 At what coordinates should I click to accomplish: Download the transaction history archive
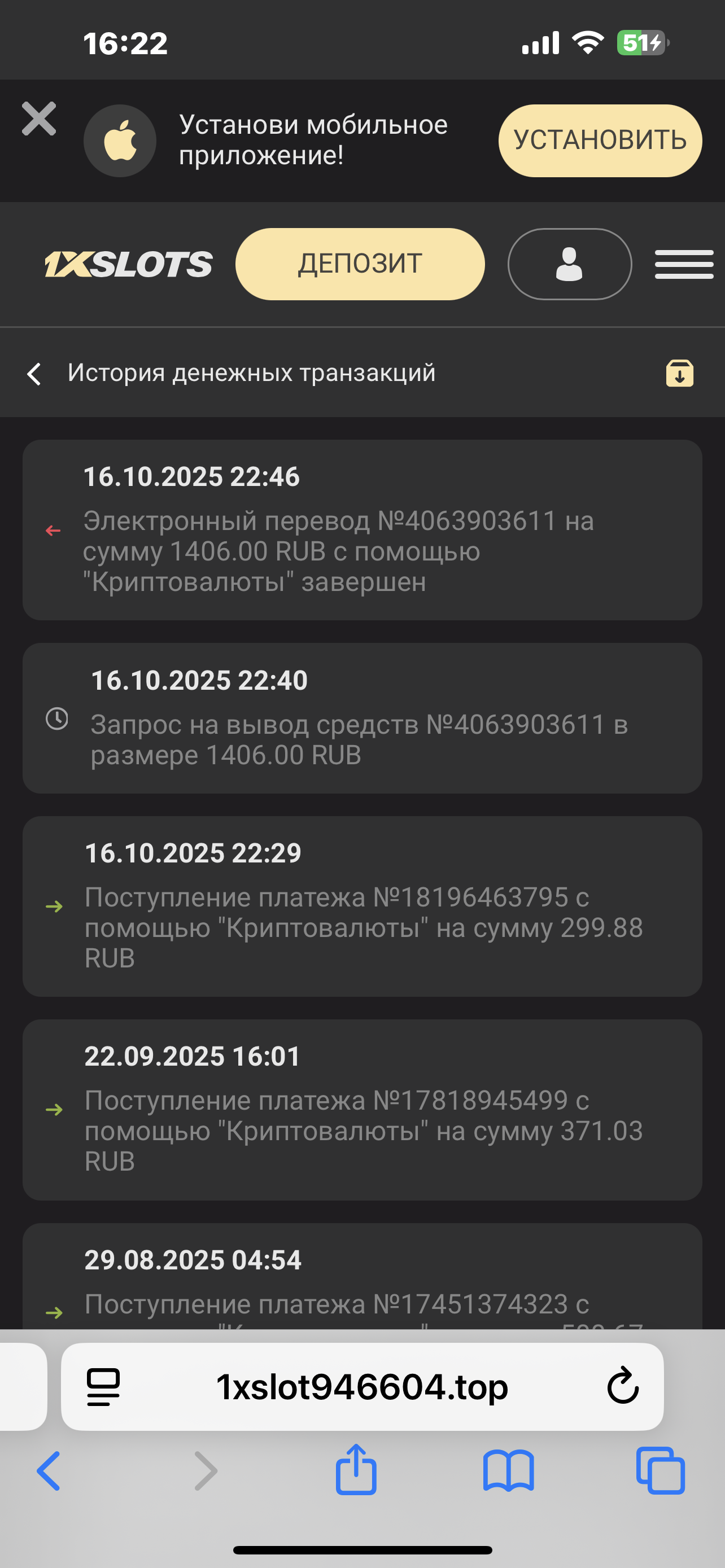point(679,373)
